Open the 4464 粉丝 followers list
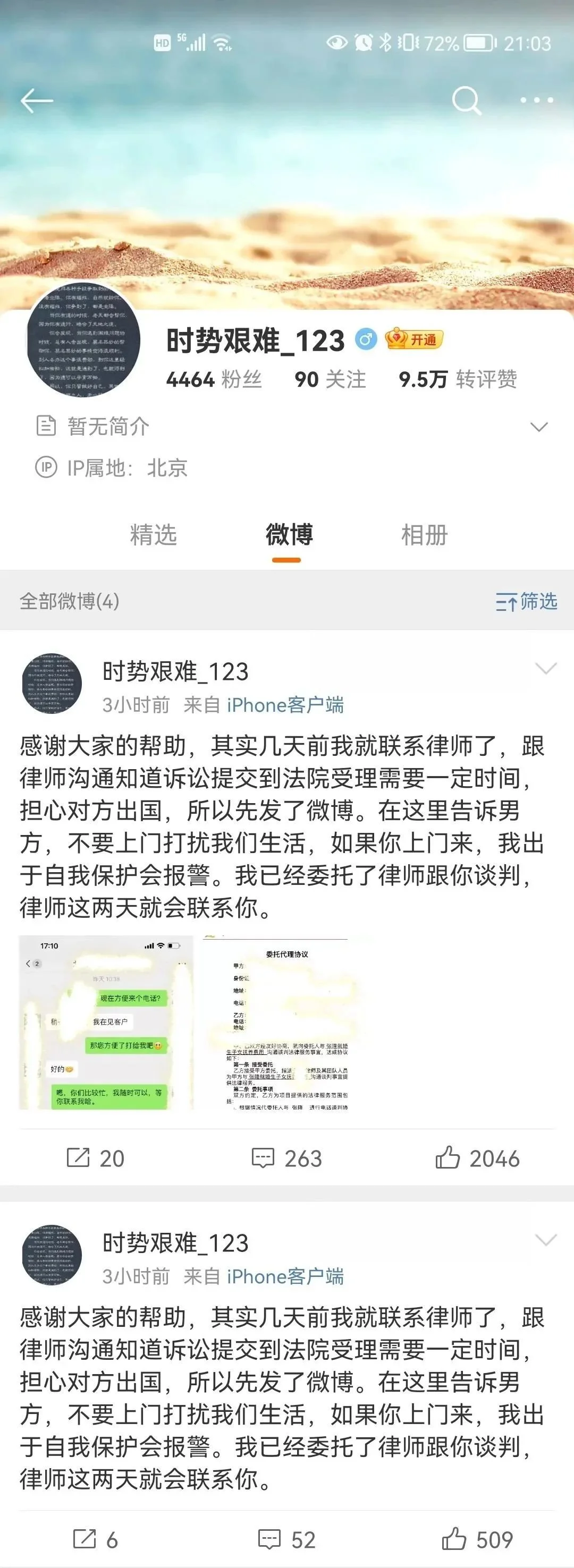The height and width of the screenshot is (1568, 574). point(214,379)
